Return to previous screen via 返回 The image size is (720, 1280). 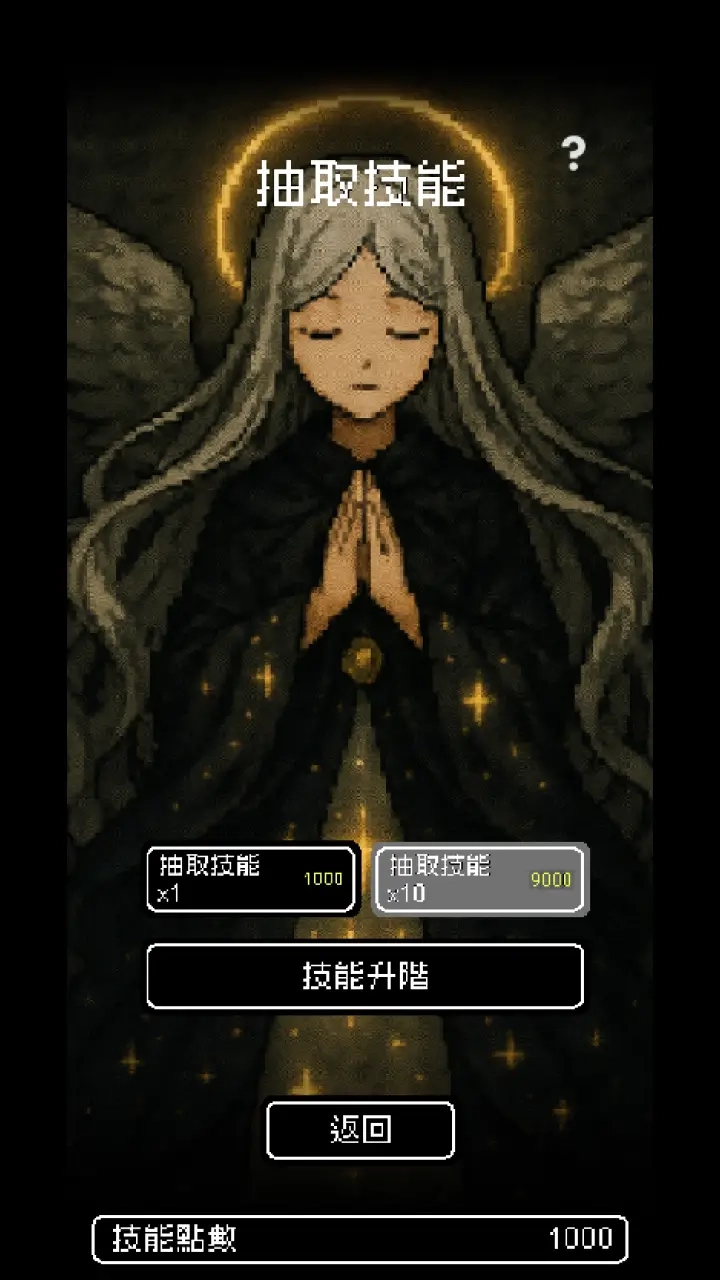tap(360, 1129)
